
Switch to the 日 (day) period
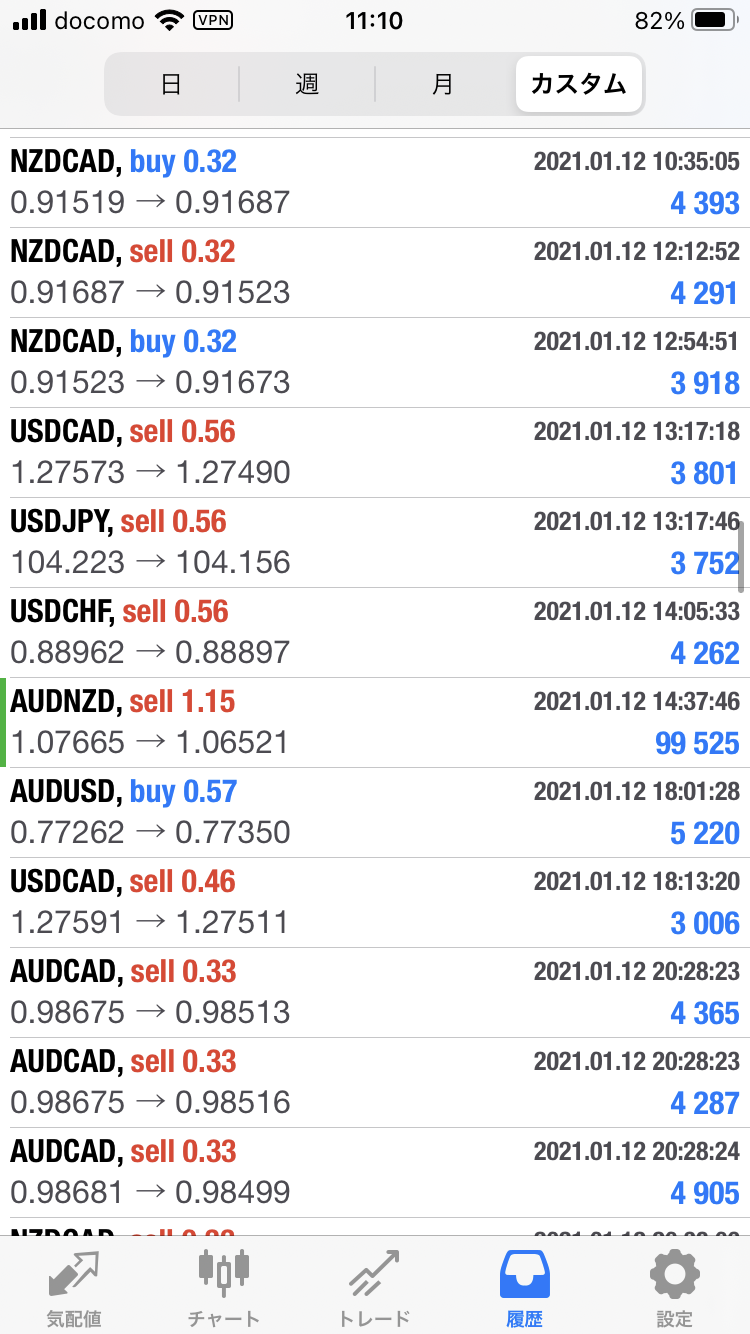171,84
